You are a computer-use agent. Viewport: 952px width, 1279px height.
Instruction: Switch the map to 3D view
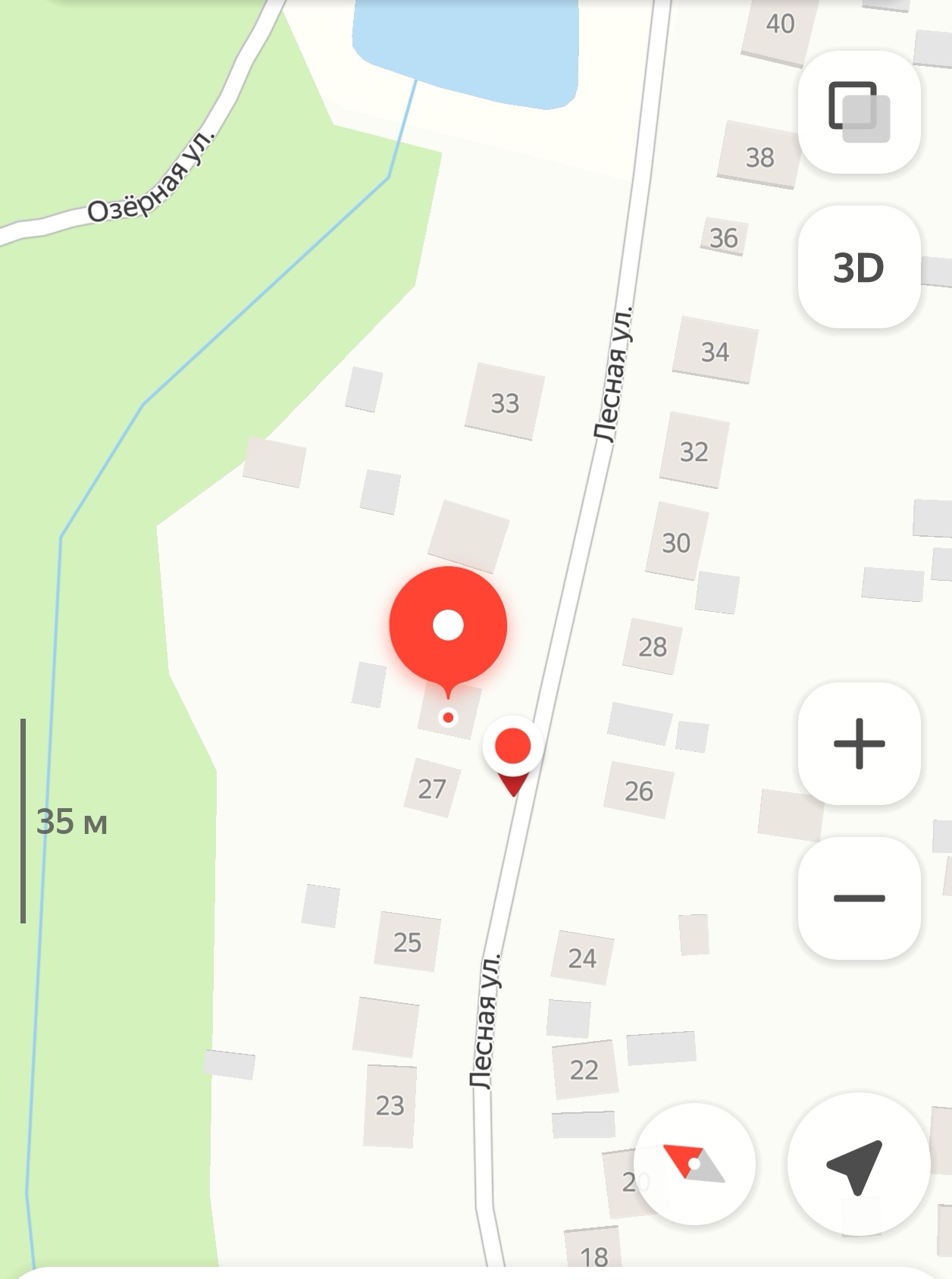[x=859, y=267]
